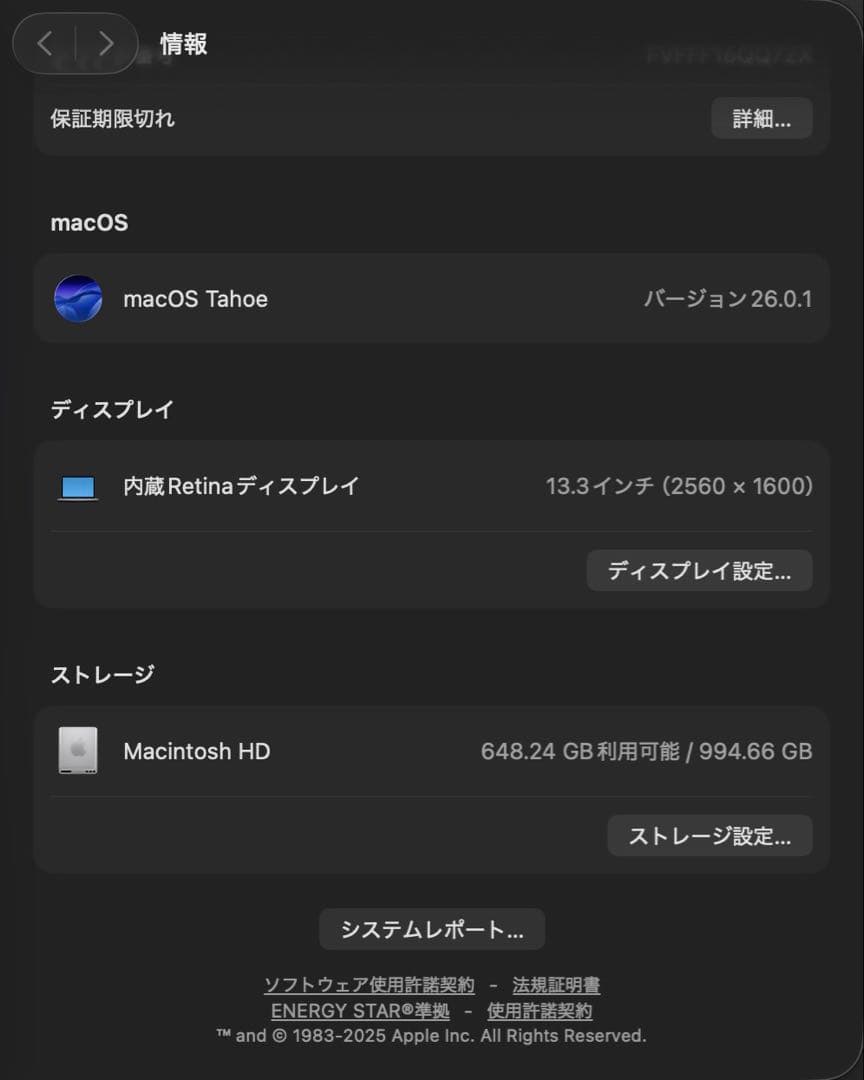Screen dimensions: 864x1080
Task: Click the バージョン 26.0.1 version text
Action: (x=729, y=298)
